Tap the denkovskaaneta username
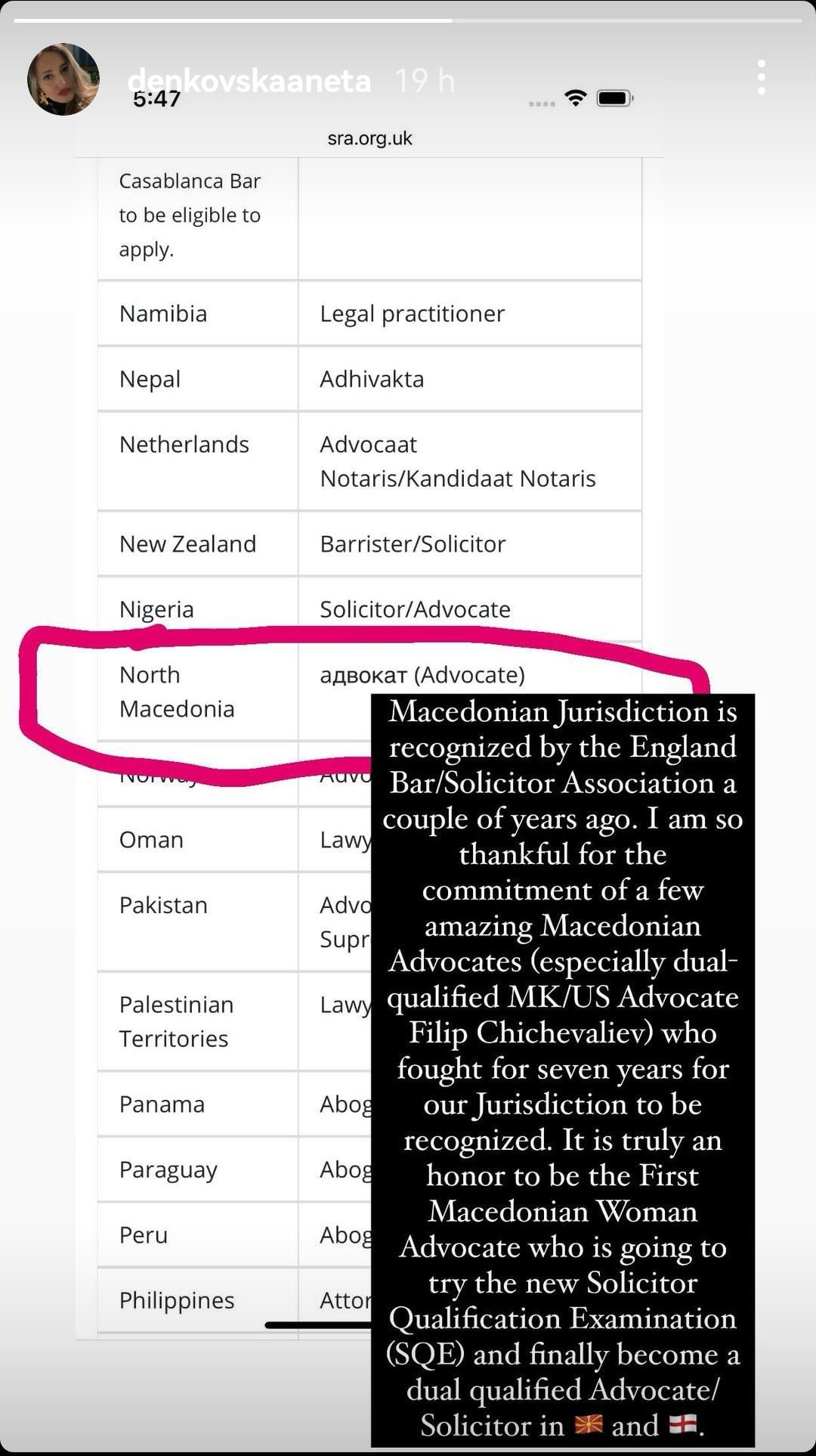Viewport: 816px width, 1456px height. [249, 80]
